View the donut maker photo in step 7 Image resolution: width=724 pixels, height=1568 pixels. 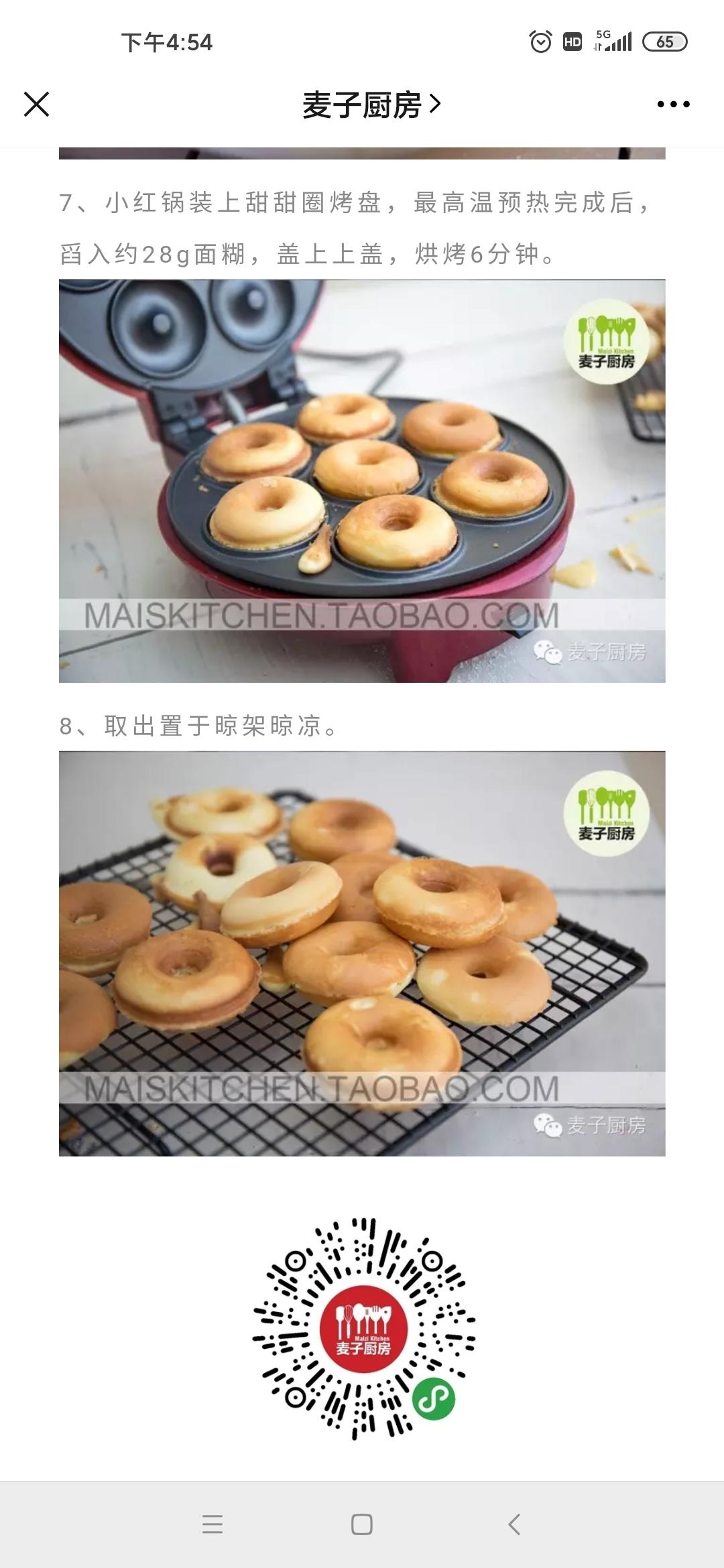[x=362, y=481]
